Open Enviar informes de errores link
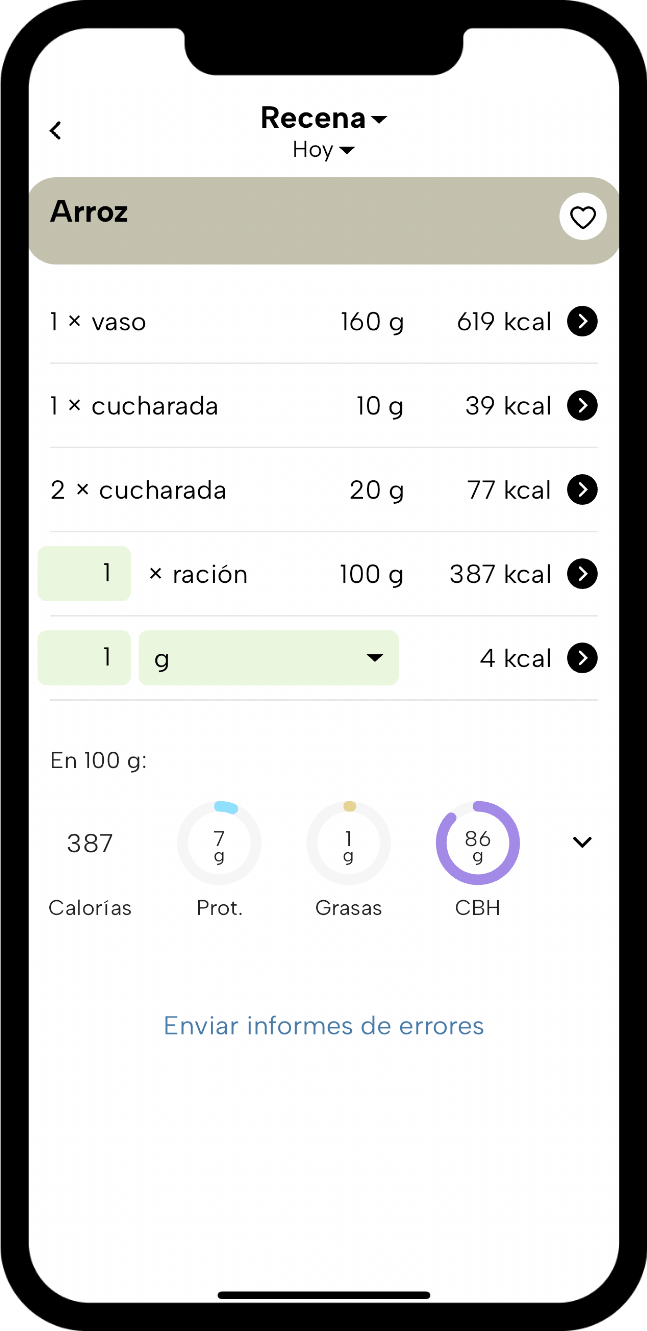Screen dimensions: 647x1331 coord(324,1026)
